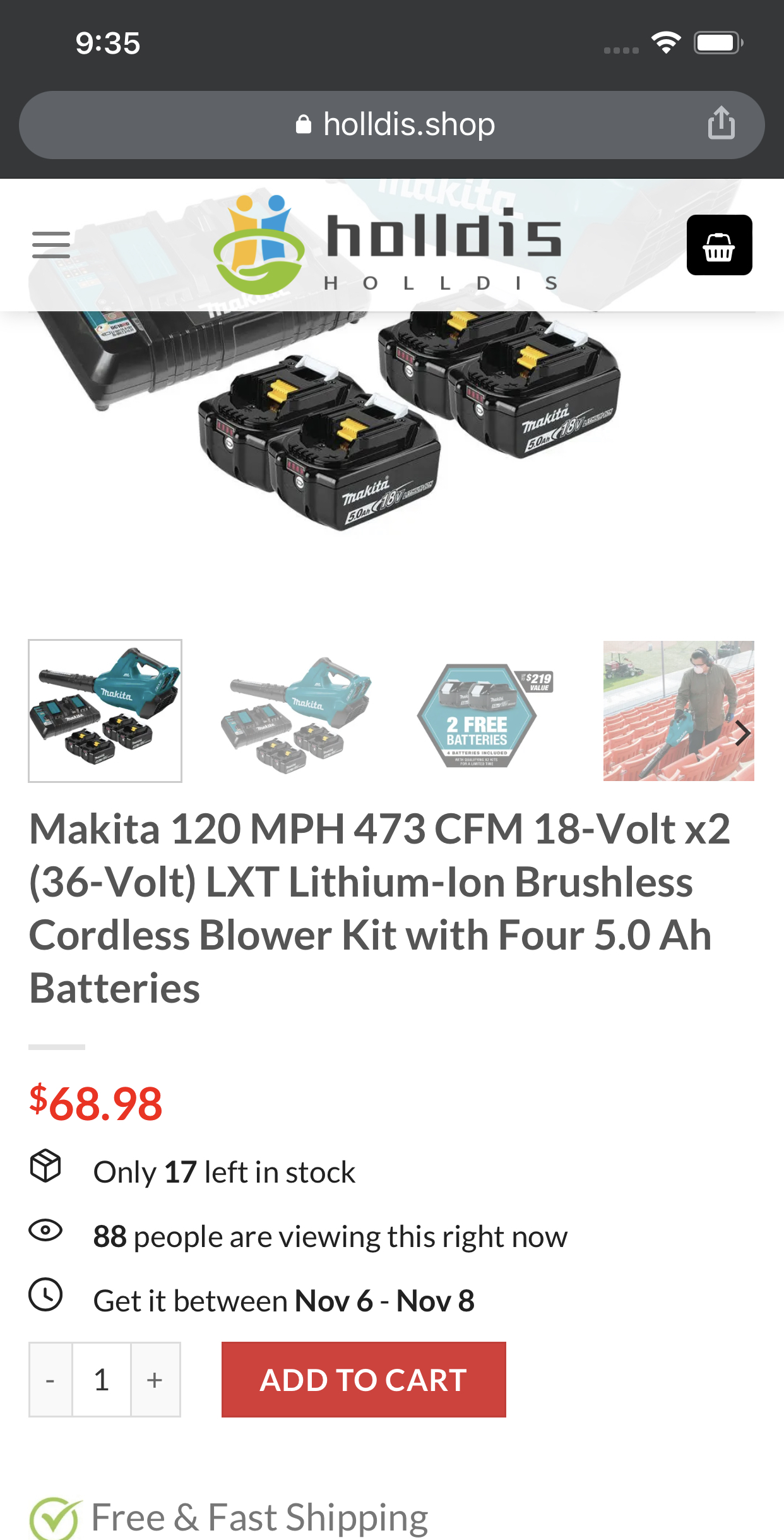The width and height of the screenshot is (784, 1540).
Task: Go to the Holldis homepage logo
Action: 387,245
